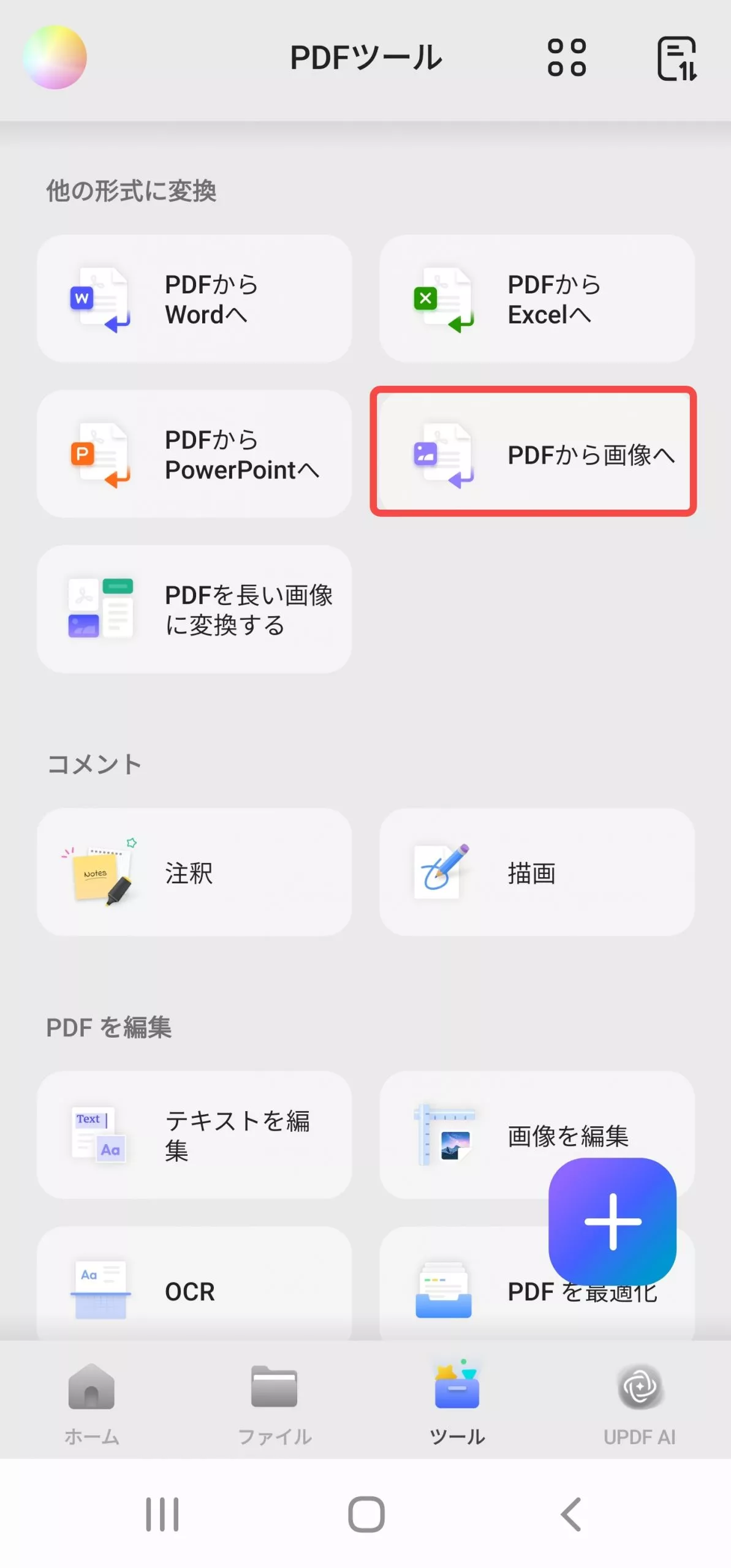Choose PDFからPowerPointへ tool

tap(194, 454)
